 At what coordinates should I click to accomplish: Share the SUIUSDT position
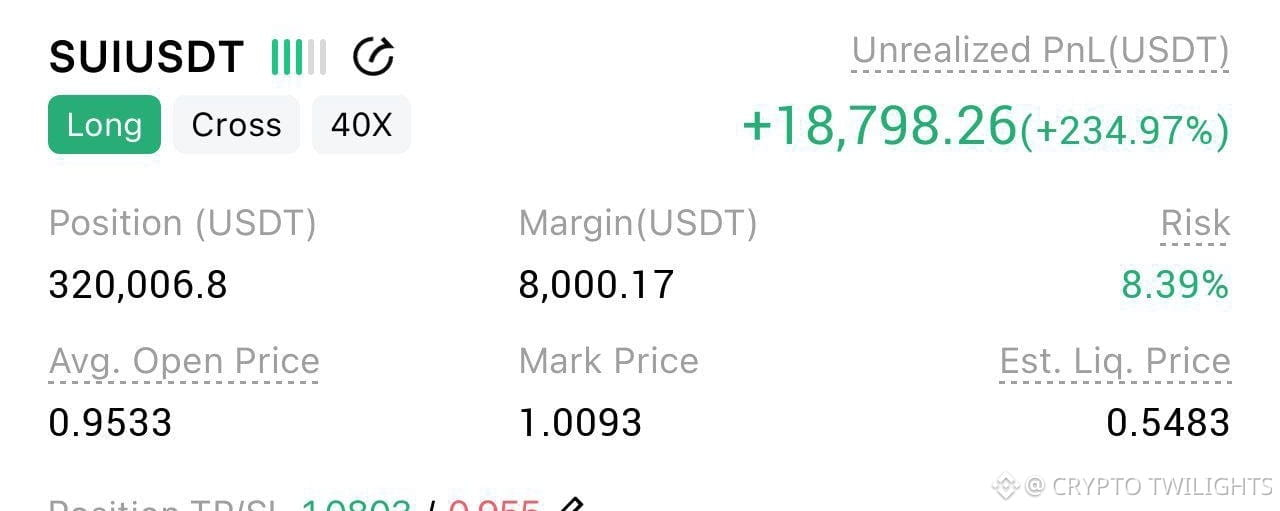coord(374,57)
